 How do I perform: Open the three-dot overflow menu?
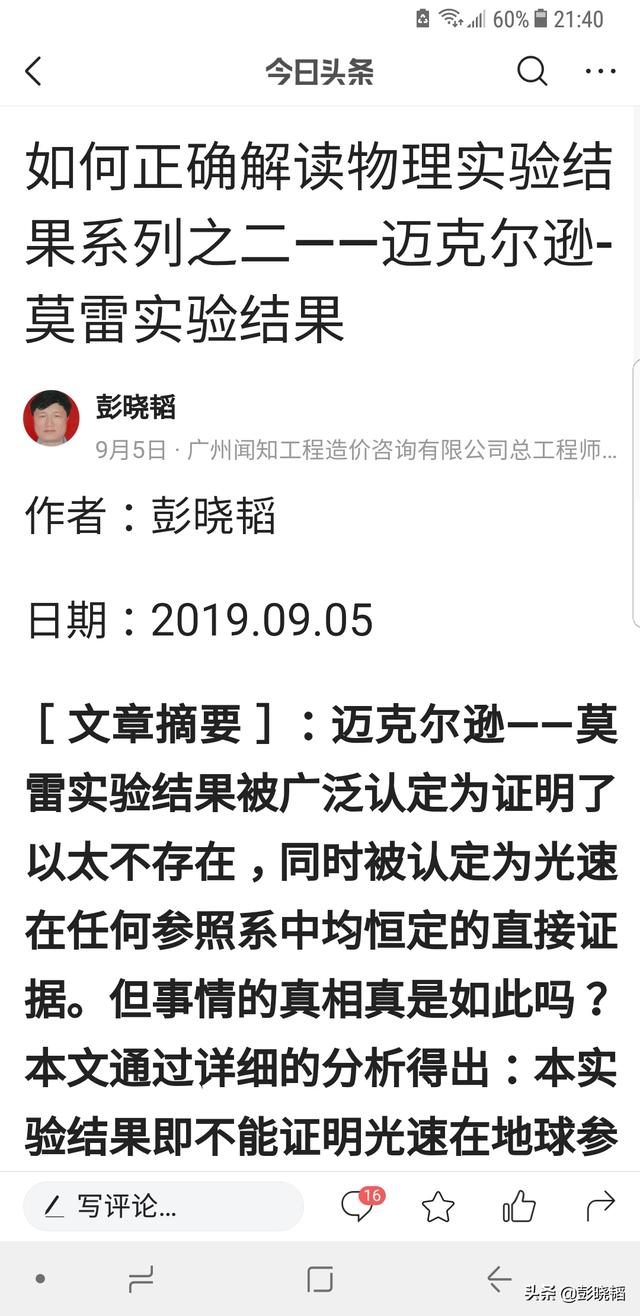[x=600, y=71]
